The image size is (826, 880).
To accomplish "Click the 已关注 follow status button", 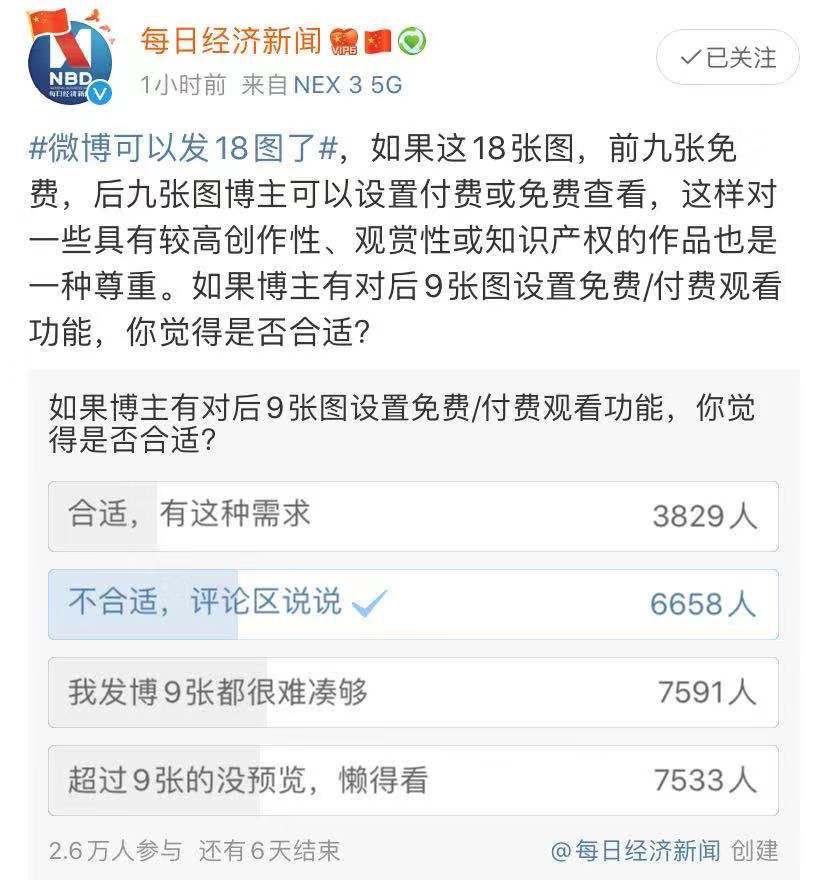I will (727, 59).
